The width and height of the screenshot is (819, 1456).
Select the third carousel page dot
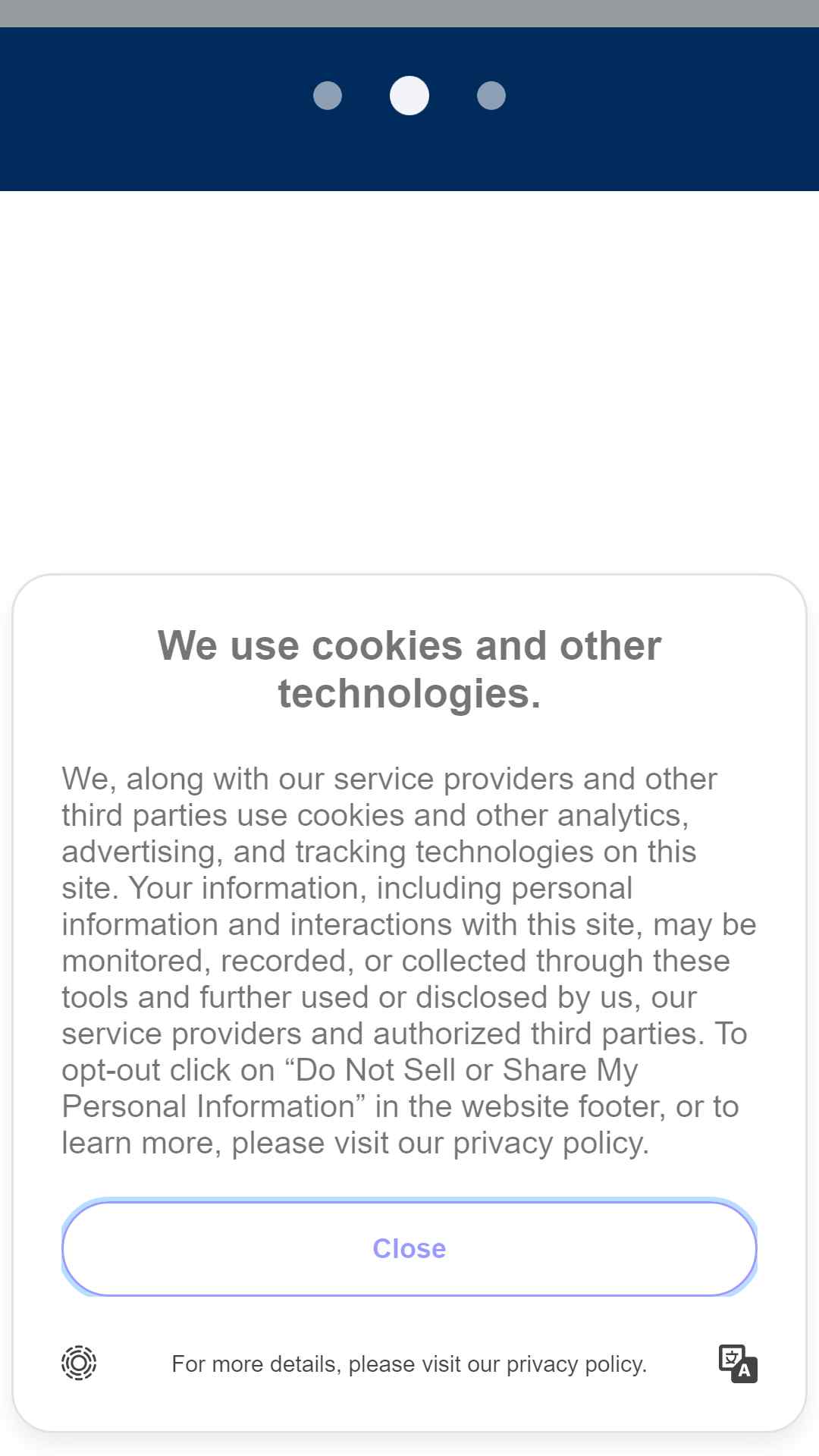(491, 96)
